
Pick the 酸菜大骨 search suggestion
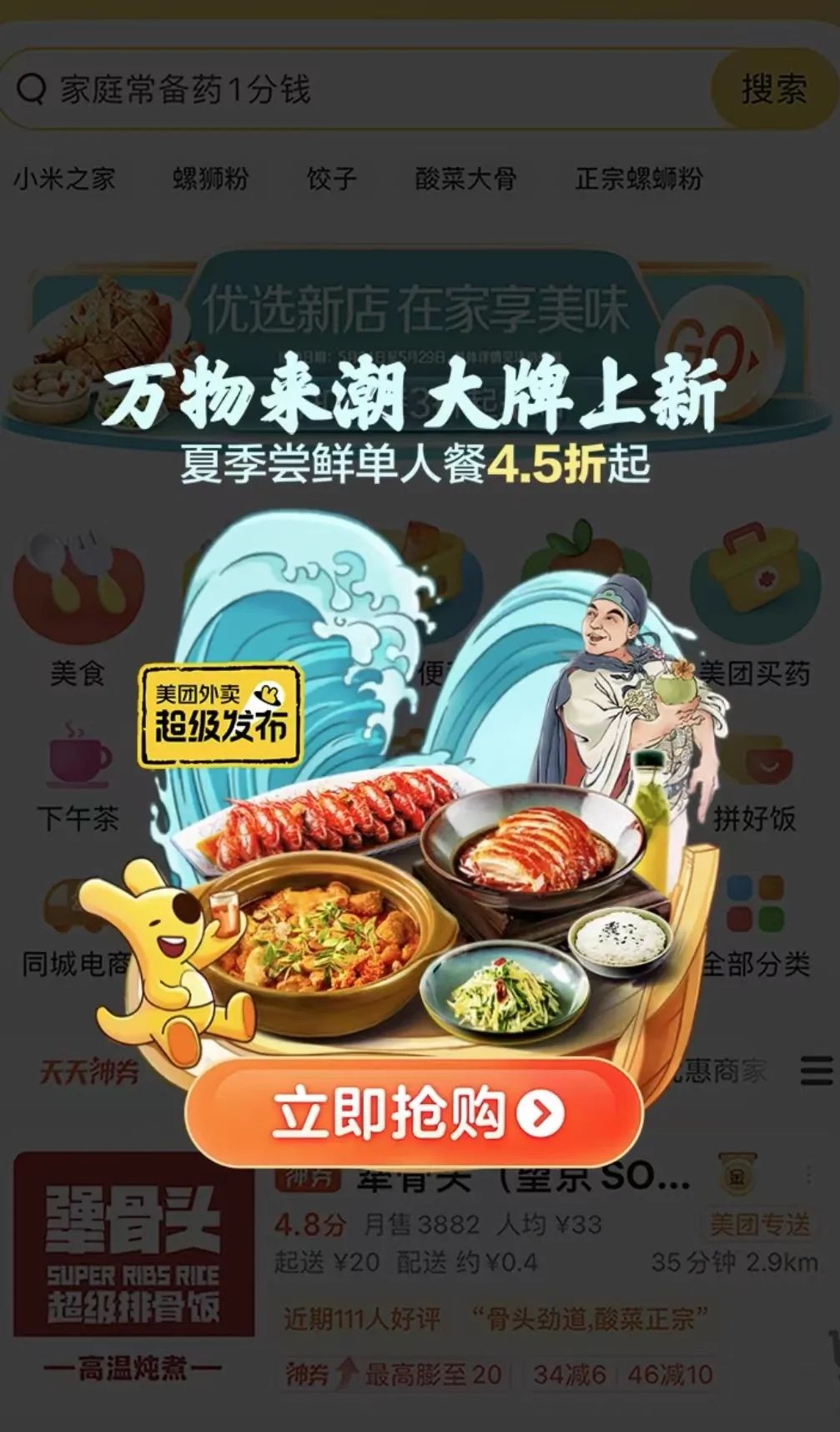(465, 179)
